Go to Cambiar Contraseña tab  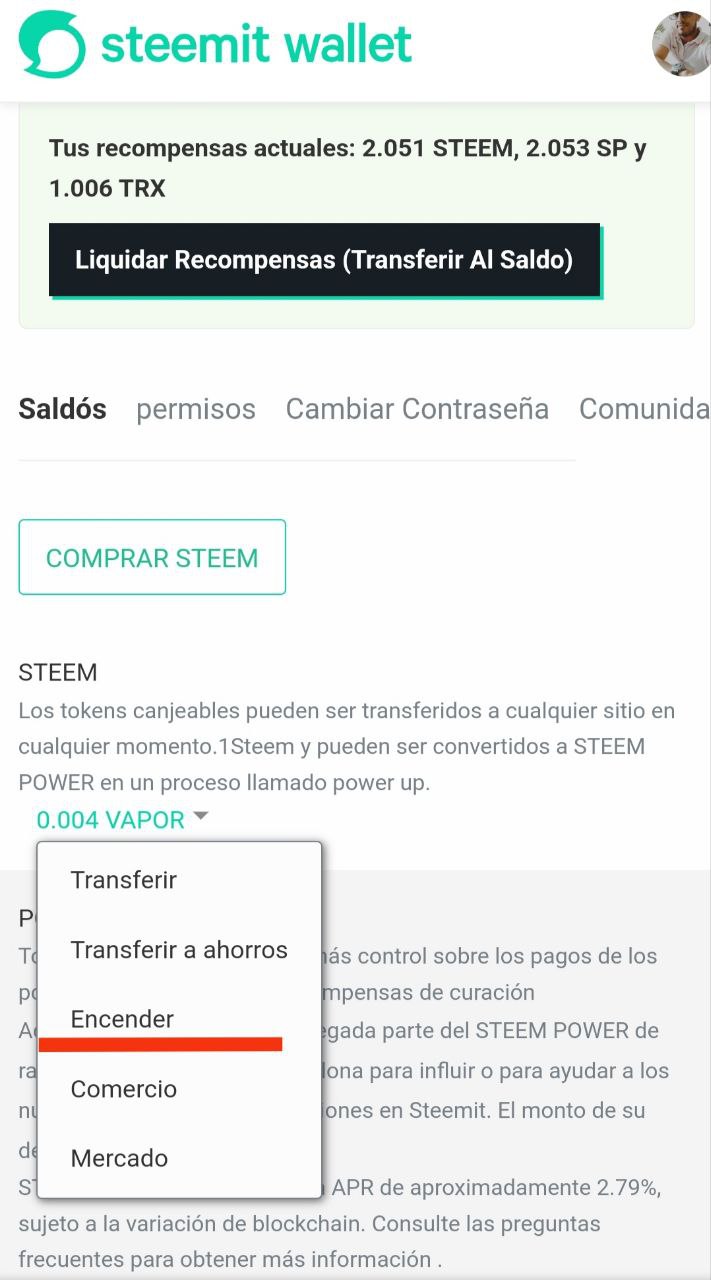(417, 409)
